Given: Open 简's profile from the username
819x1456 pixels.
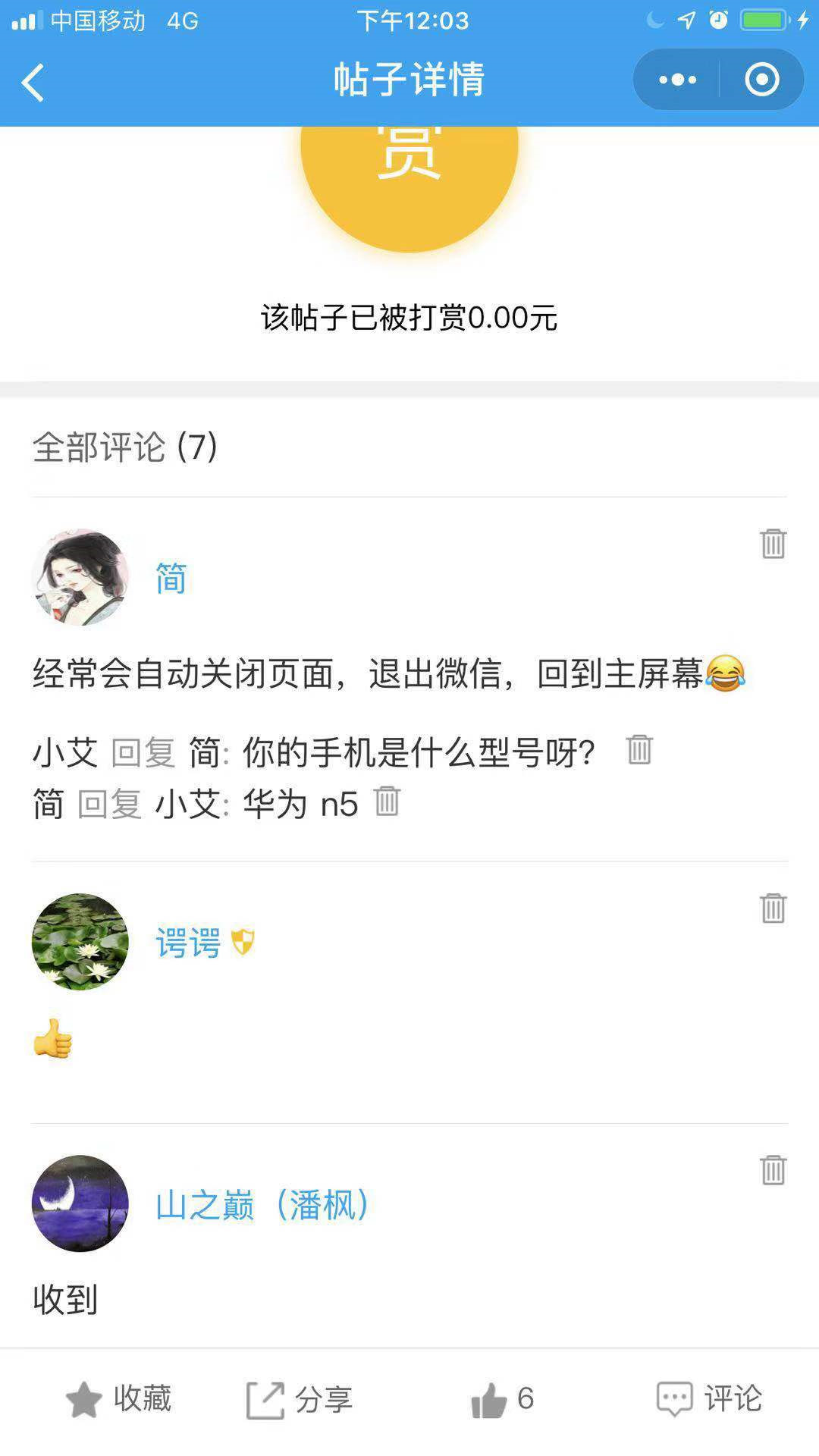Looking at the screenshot, I should (171, 579).
